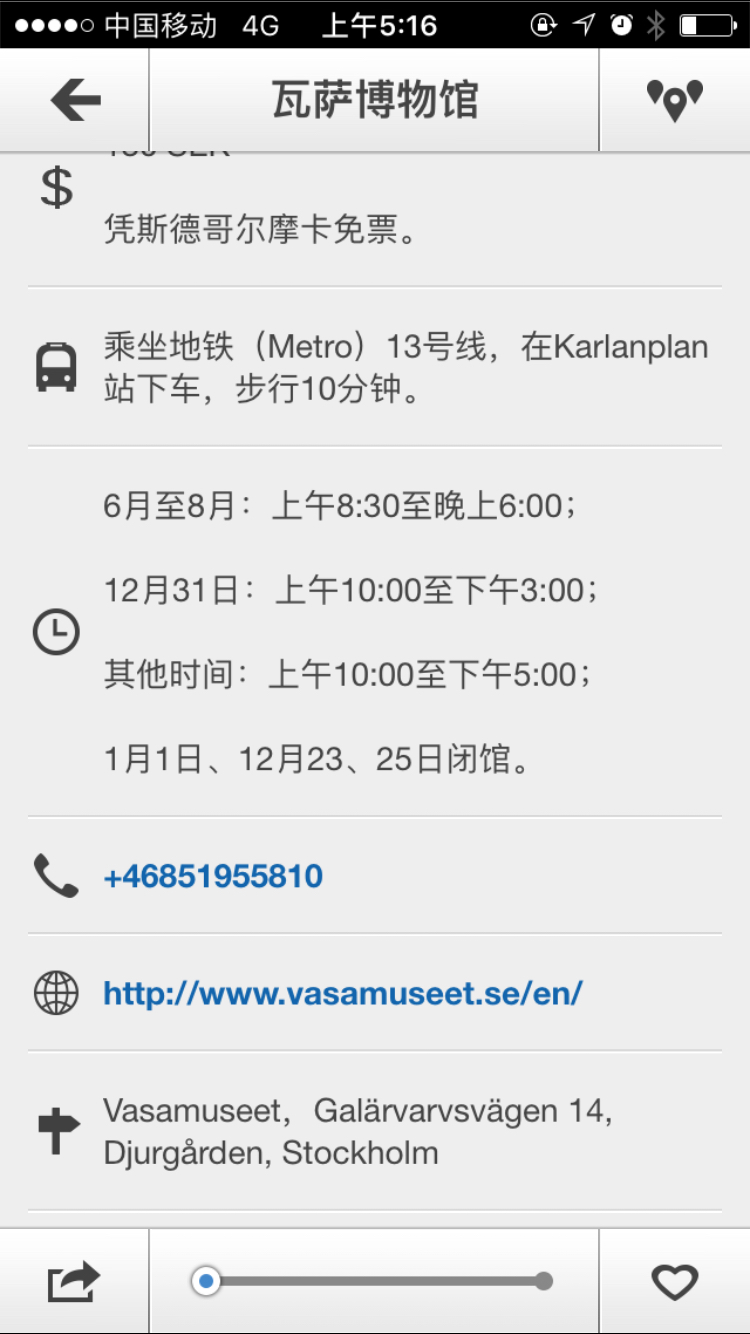Tap the slider at the bottom toolbar
The image size is (750, 1334).
374,1281
